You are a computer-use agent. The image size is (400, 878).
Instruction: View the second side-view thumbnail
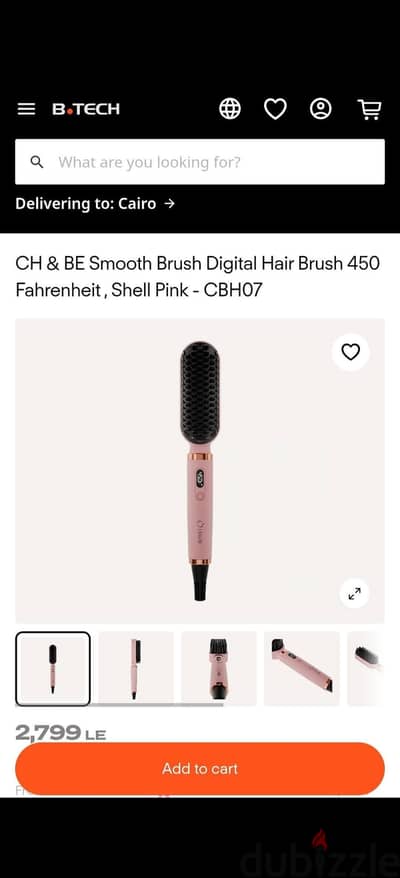pos(136,669)
